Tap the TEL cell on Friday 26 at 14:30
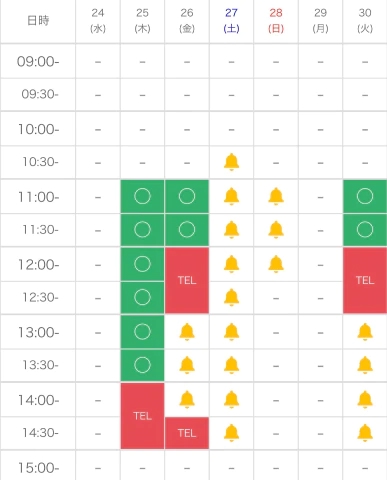 pyautogui.click(x=187, y=433)
